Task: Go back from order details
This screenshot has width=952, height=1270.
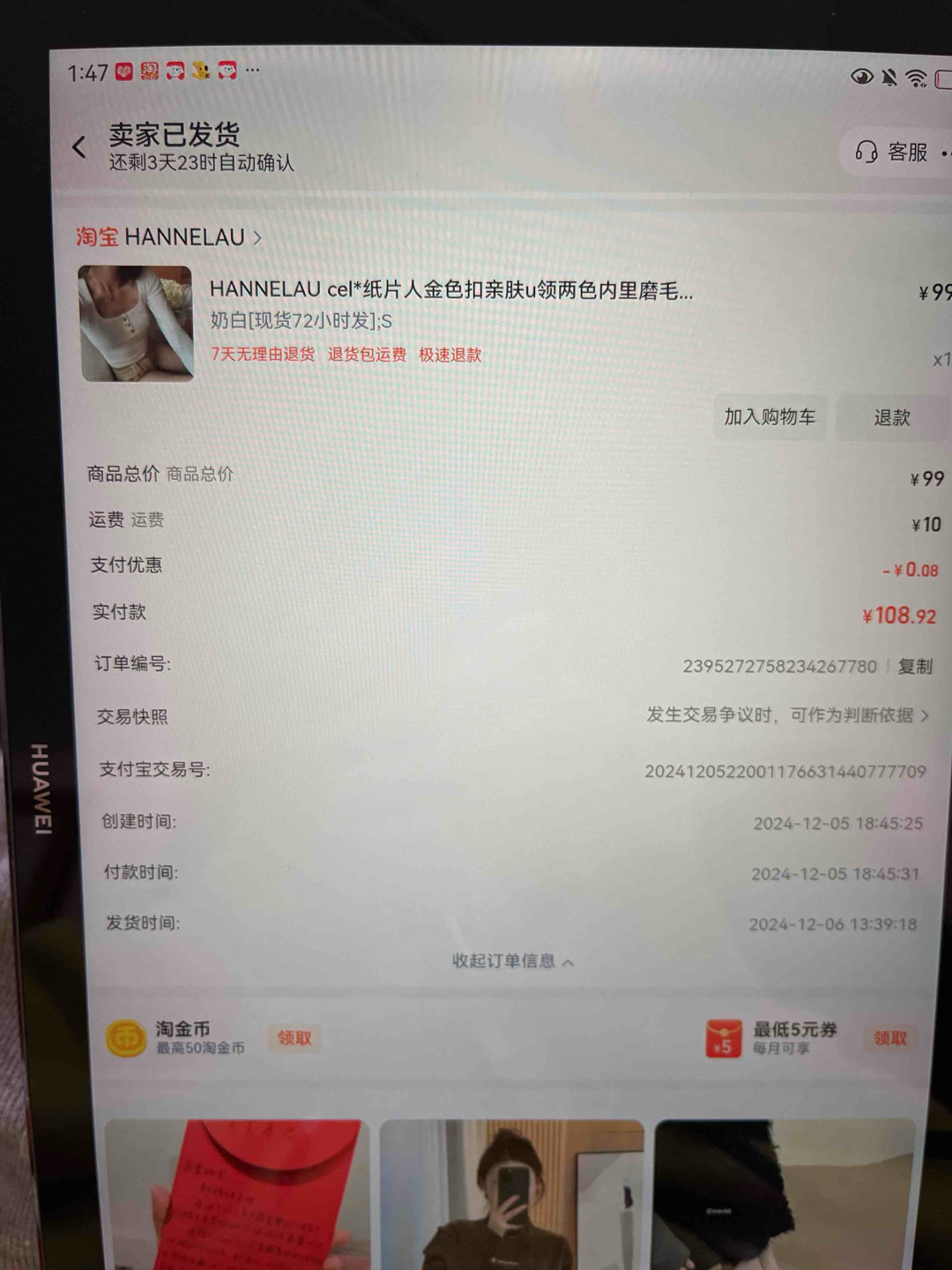Action: click(x=79, y=147)
